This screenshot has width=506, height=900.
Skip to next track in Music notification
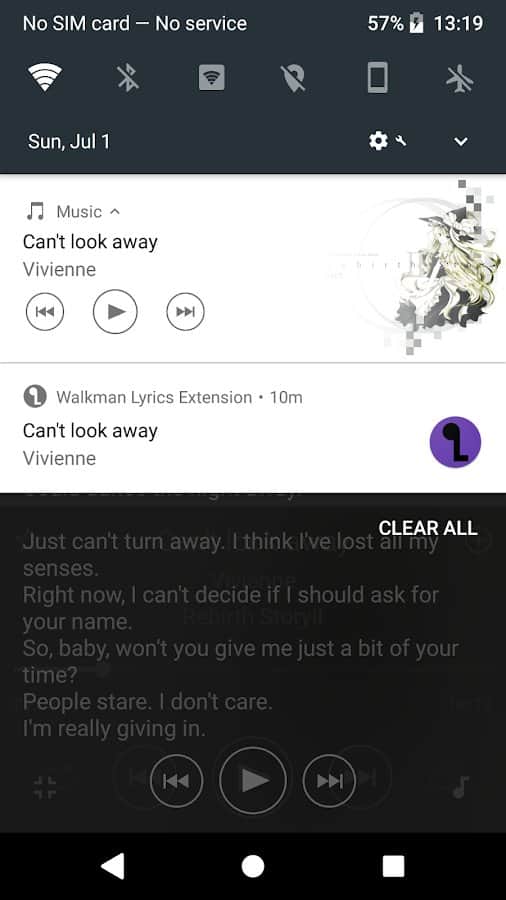pyautogui.click(x=185, y=312)
